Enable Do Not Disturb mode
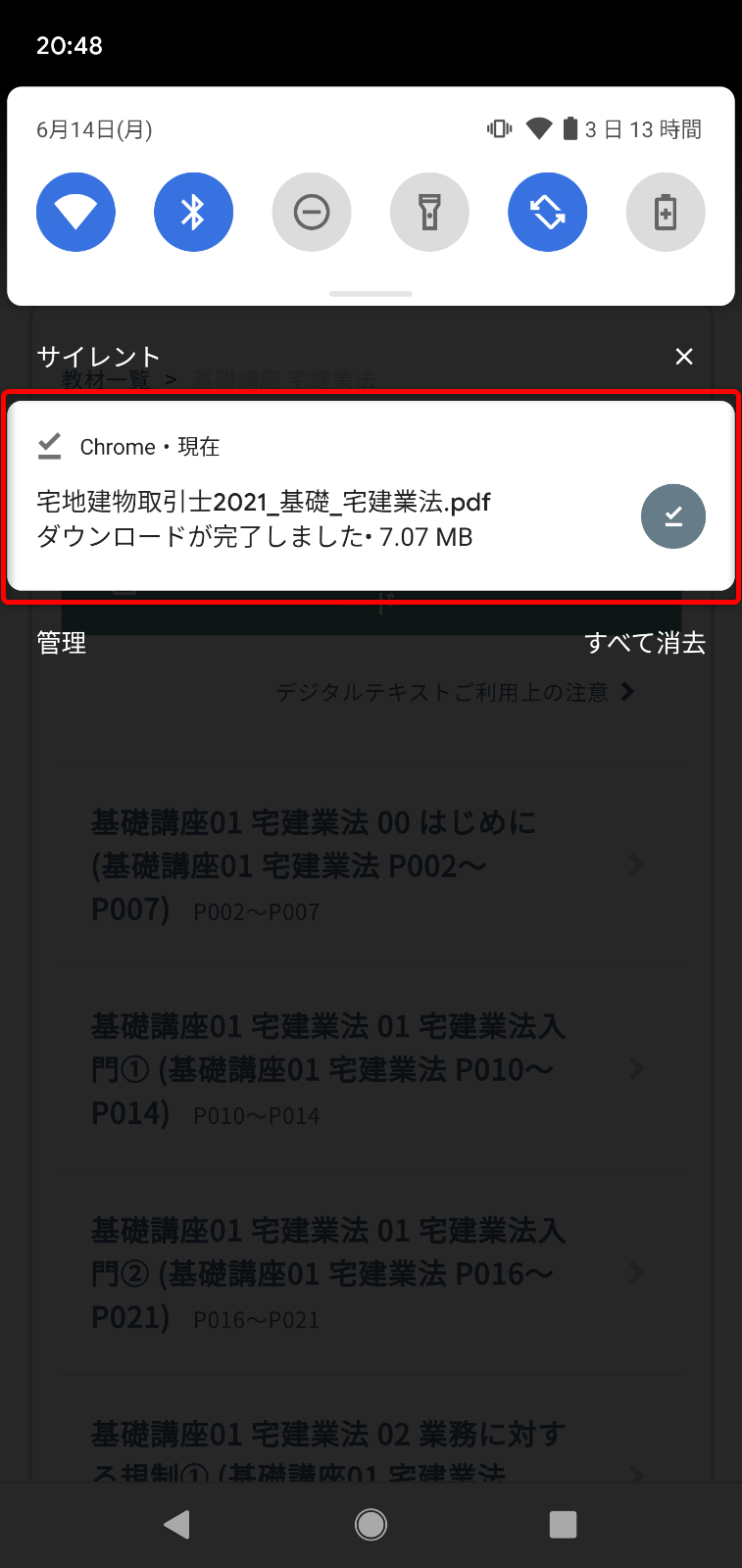742x1568 pixels. point(312,212)
